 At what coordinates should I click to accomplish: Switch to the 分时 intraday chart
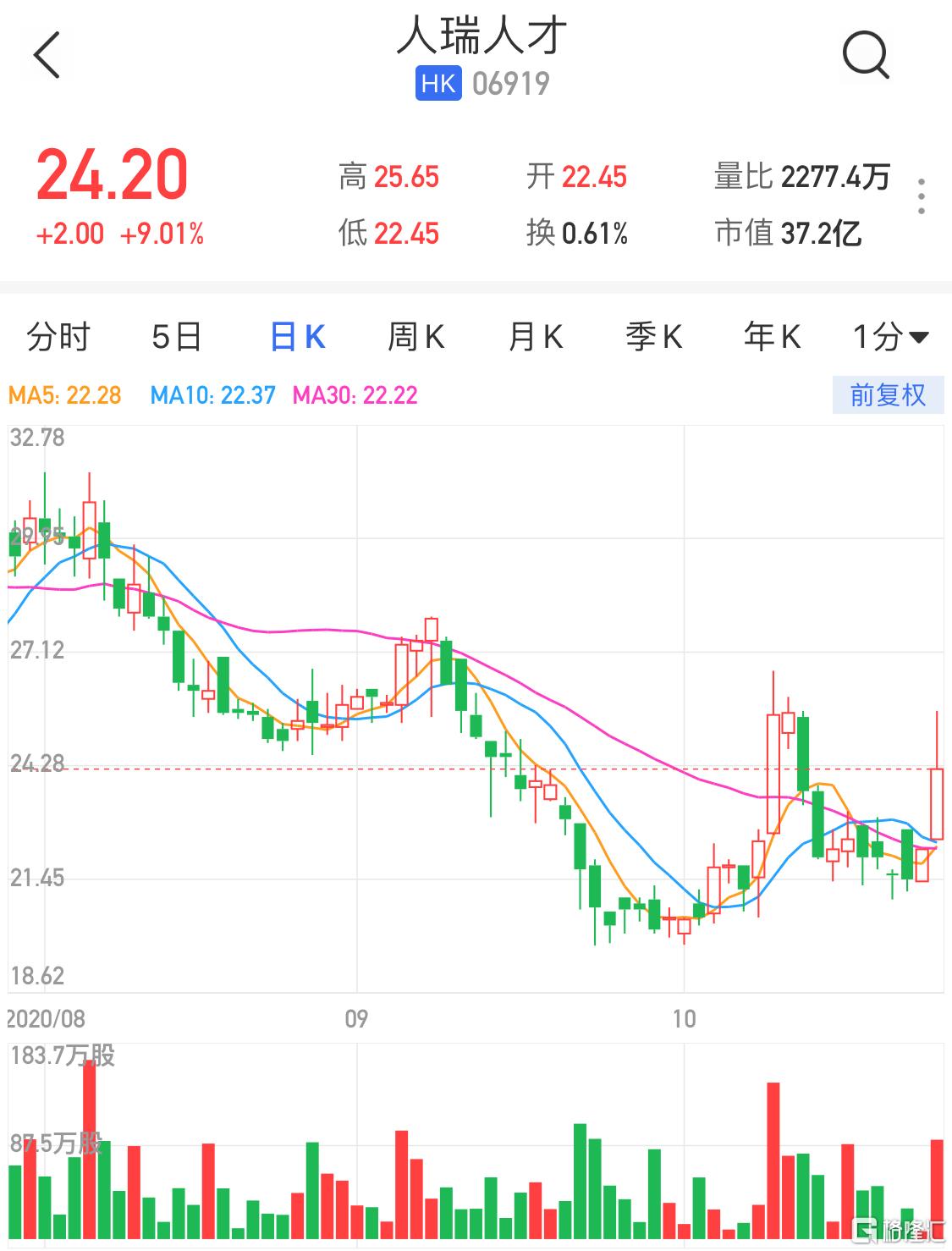(x=58, y=337)
